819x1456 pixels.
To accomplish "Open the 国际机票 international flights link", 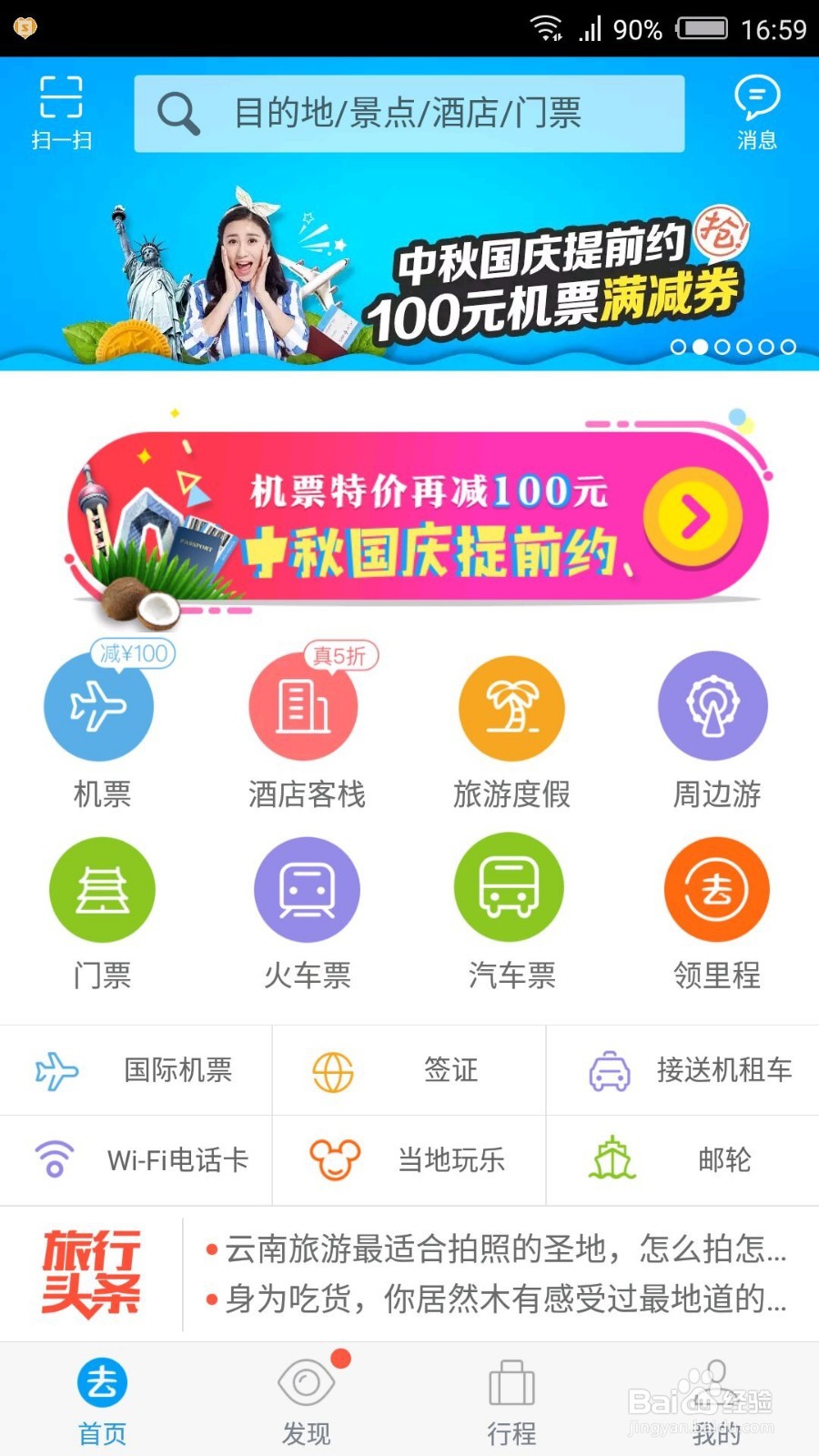I will 136,1069.
